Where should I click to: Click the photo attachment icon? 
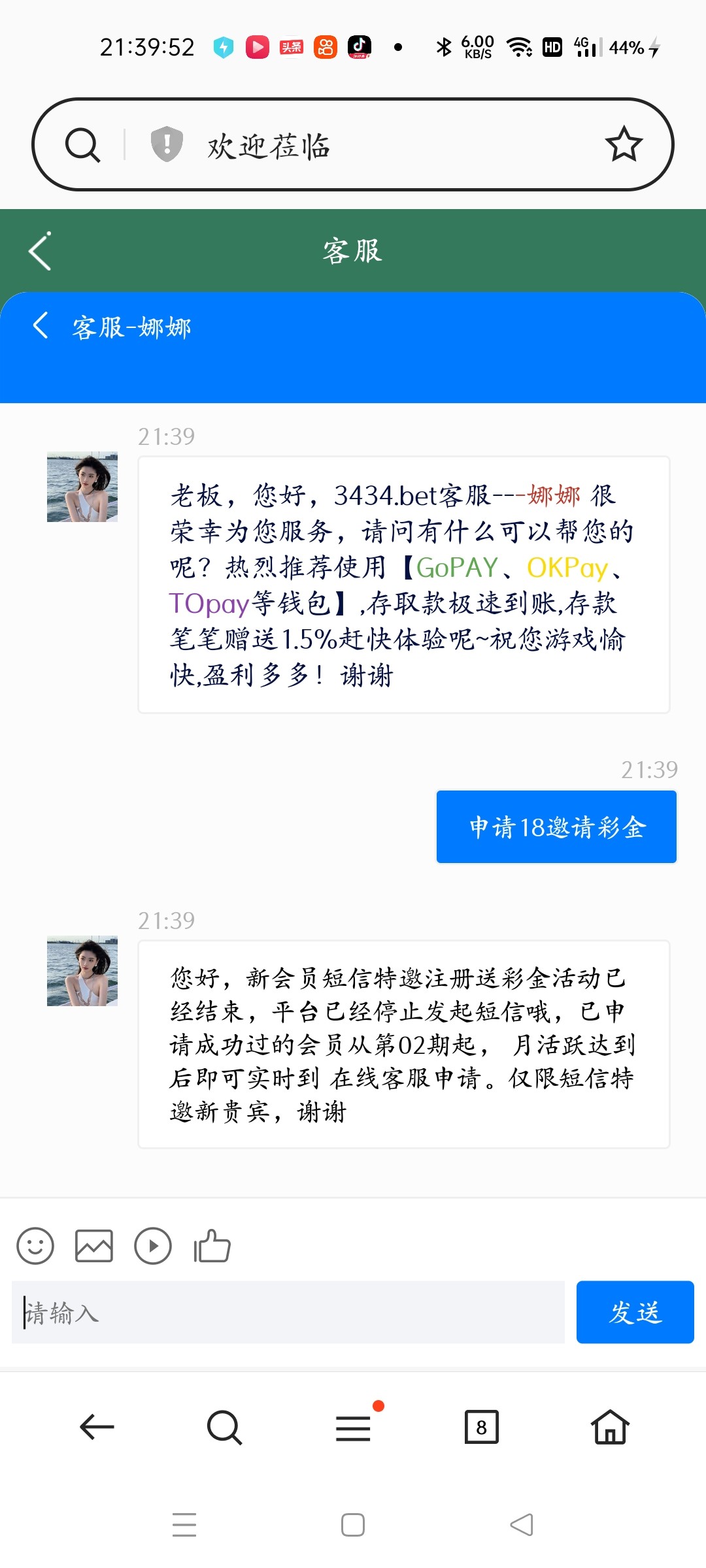pos(94,1246)
